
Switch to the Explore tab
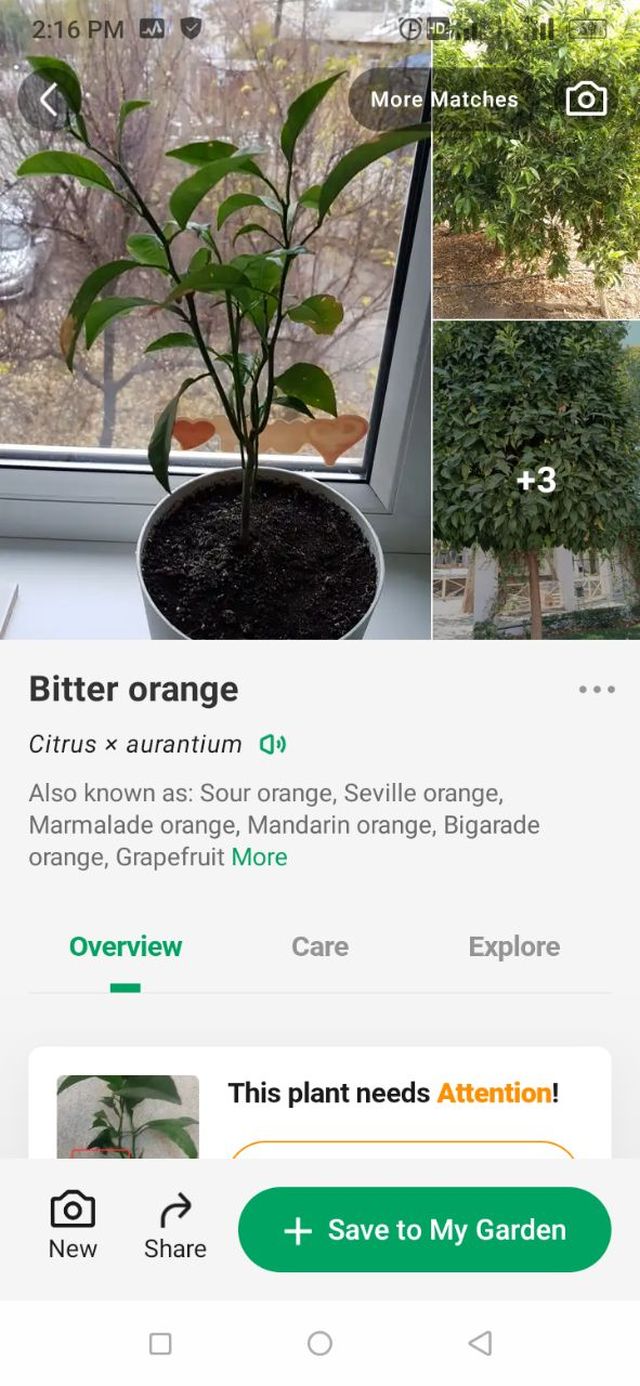pyautogui.click(x=514, y=947)
